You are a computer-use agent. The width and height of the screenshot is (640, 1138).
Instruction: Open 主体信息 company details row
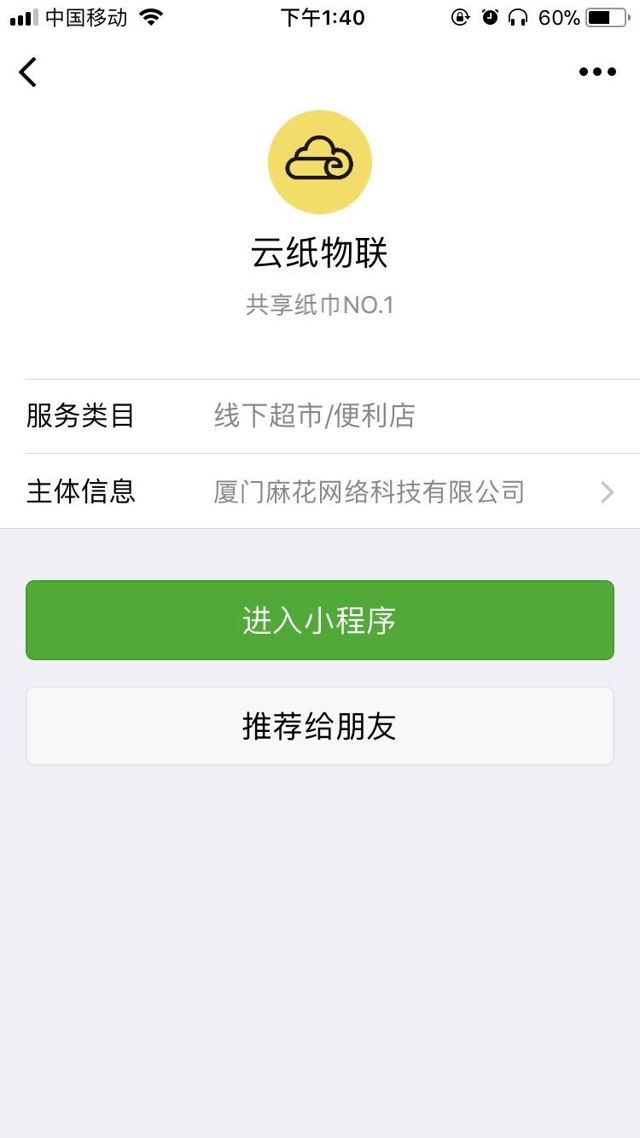[x=320, y=492]
